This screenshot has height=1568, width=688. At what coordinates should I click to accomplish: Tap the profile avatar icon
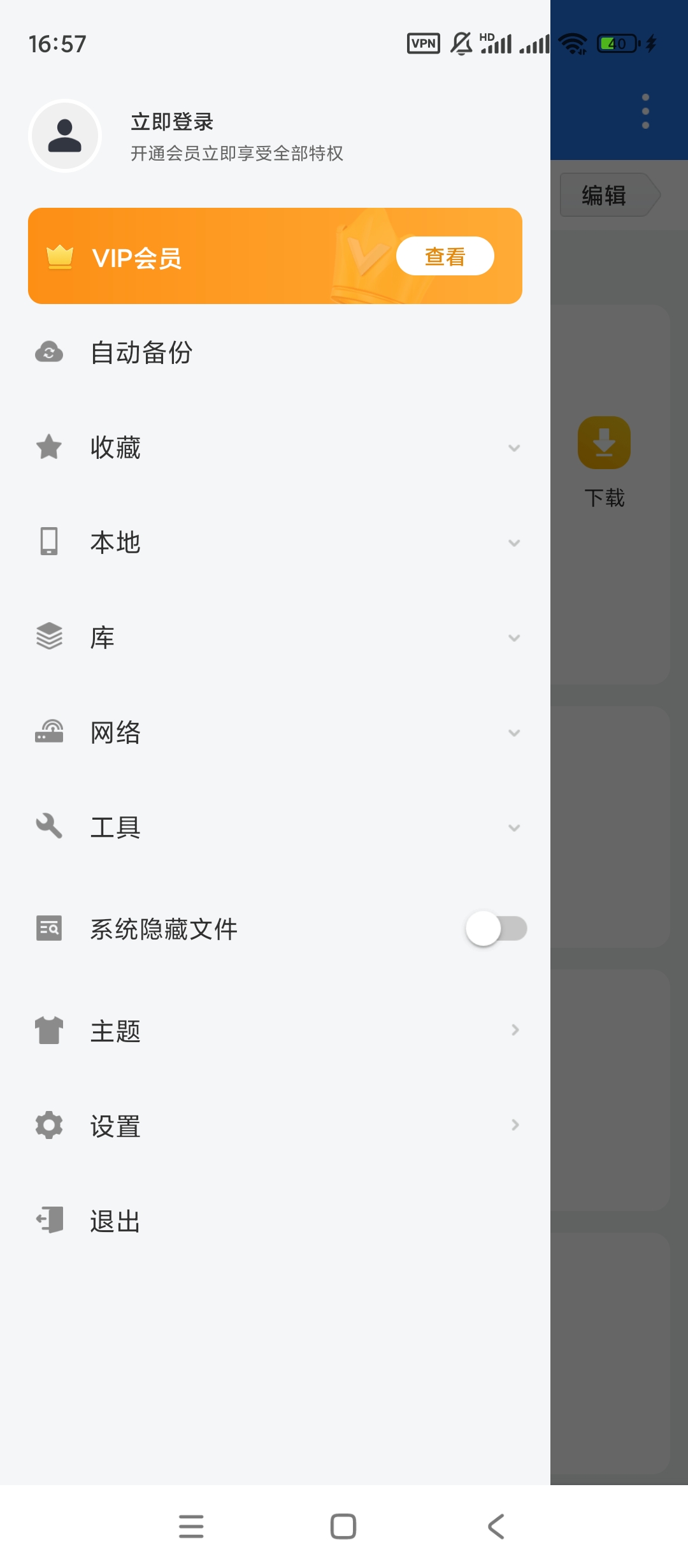click(65, 136)
